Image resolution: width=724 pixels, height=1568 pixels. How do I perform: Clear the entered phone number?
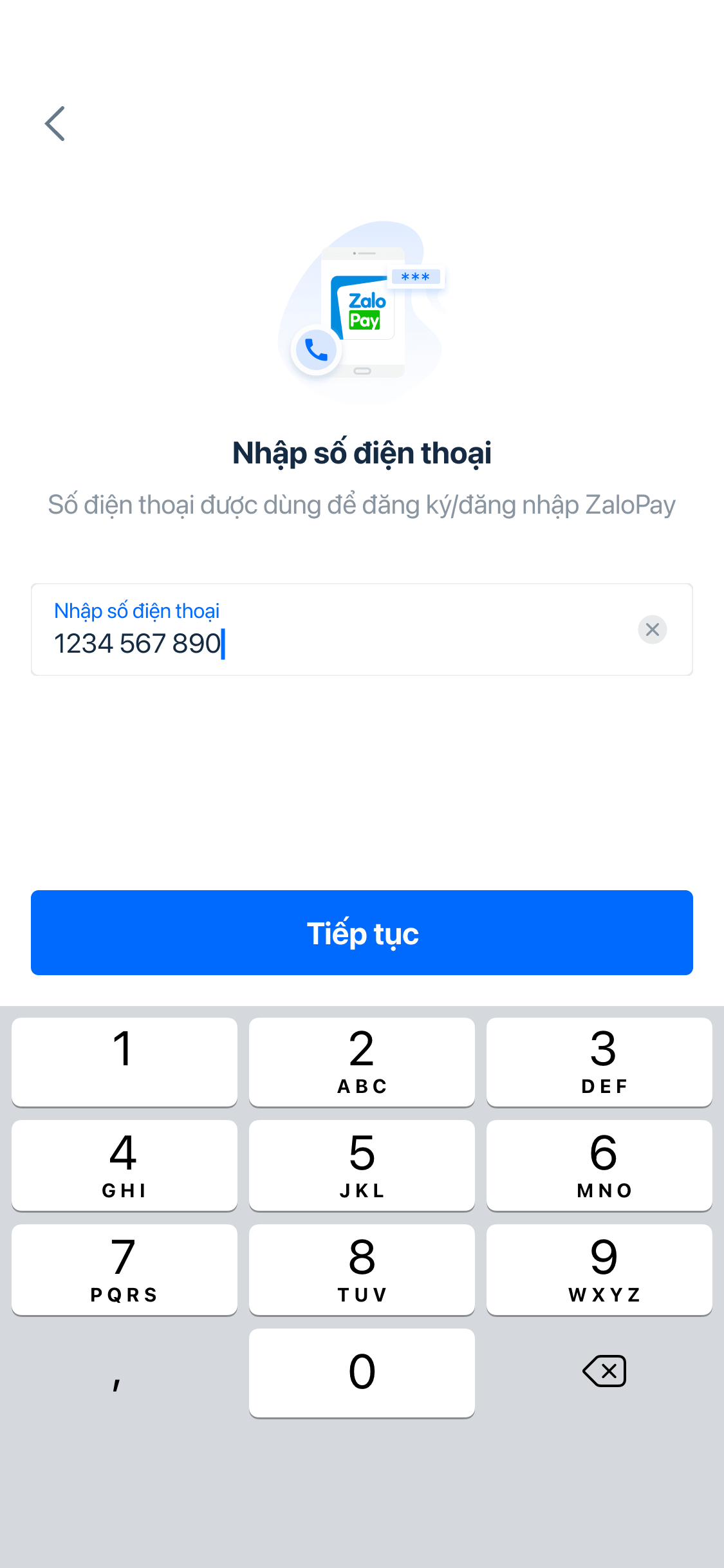tap(652, 630)
